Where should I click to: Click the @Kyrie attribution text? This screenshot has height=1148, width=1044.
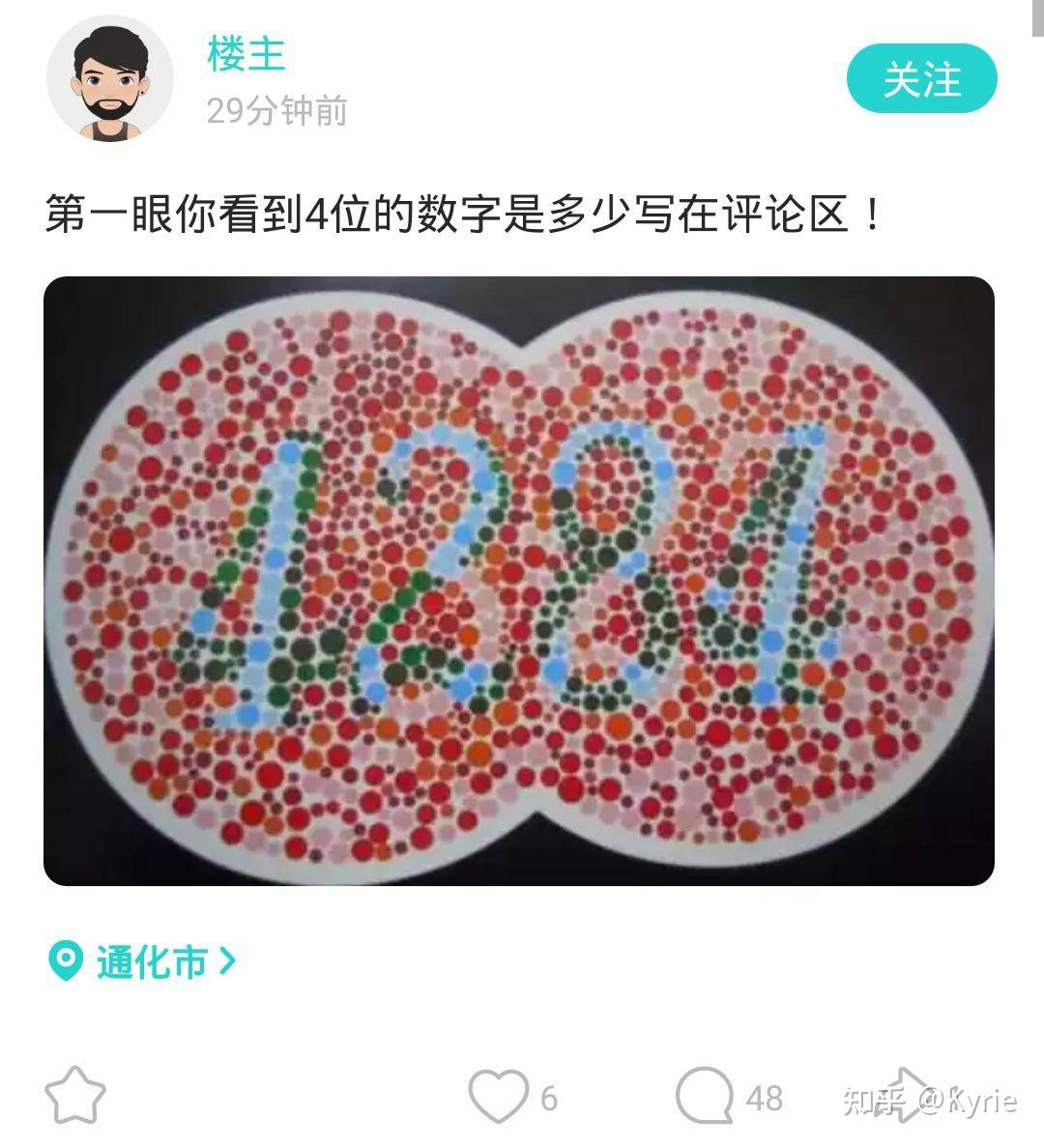(x=967, y=1098)
